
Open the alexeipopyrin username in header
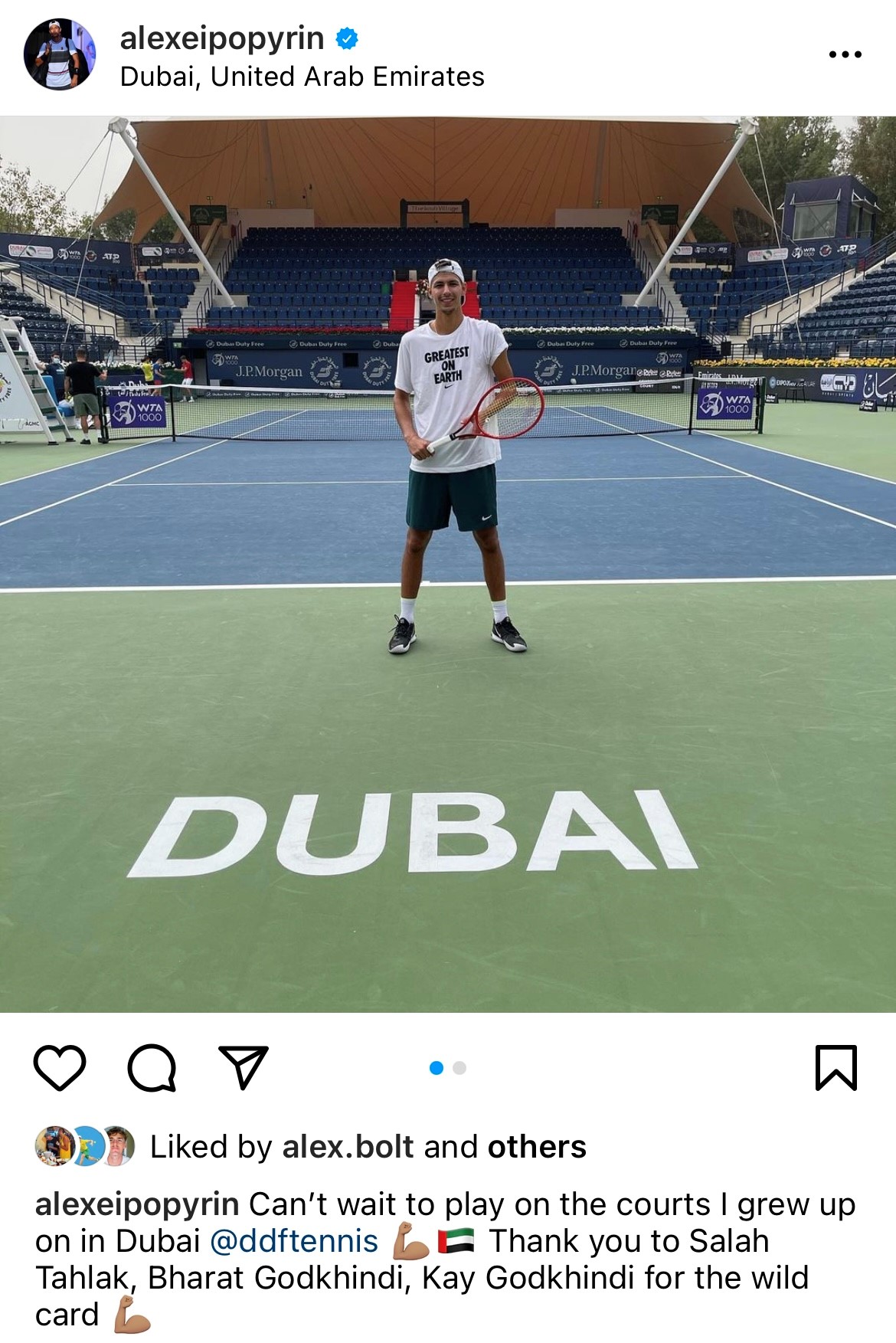pos(221,38)
